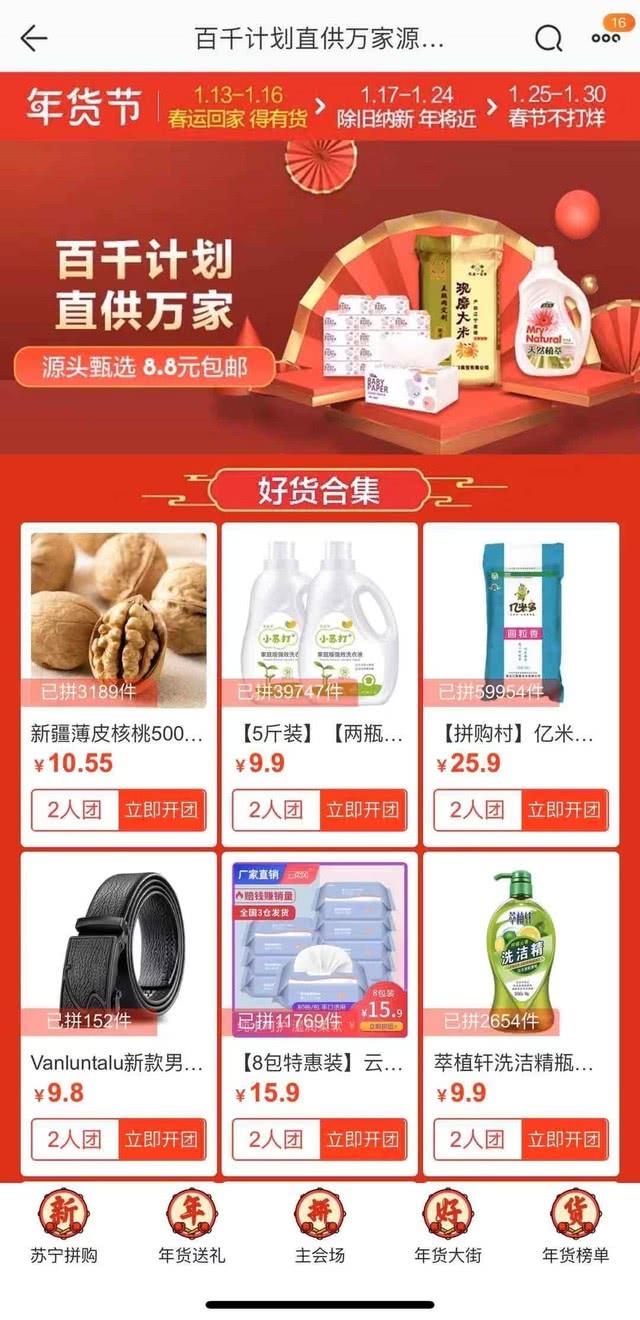Viewport: 640px width, 1320px height.
Task: Open the 百千计划 直供万家 banner
Action: pos(320,298)
